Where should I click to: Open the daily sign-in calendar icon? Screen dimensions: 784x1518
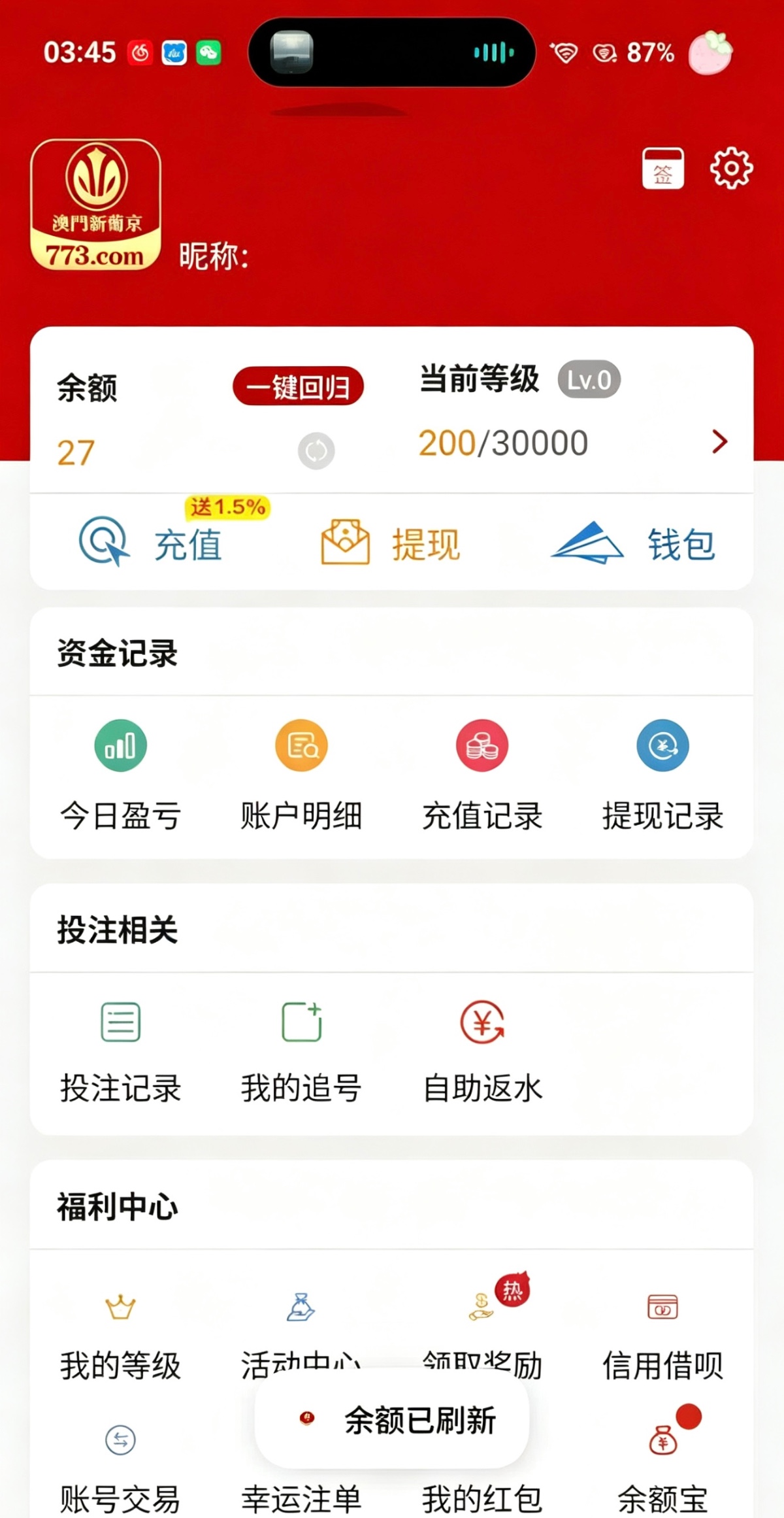coord(662,169)
